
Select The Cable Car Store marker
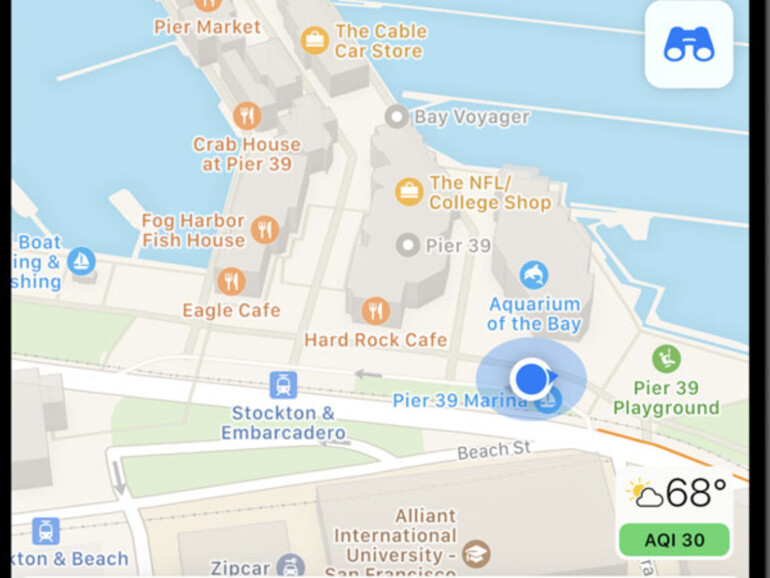tap(315, 41)
